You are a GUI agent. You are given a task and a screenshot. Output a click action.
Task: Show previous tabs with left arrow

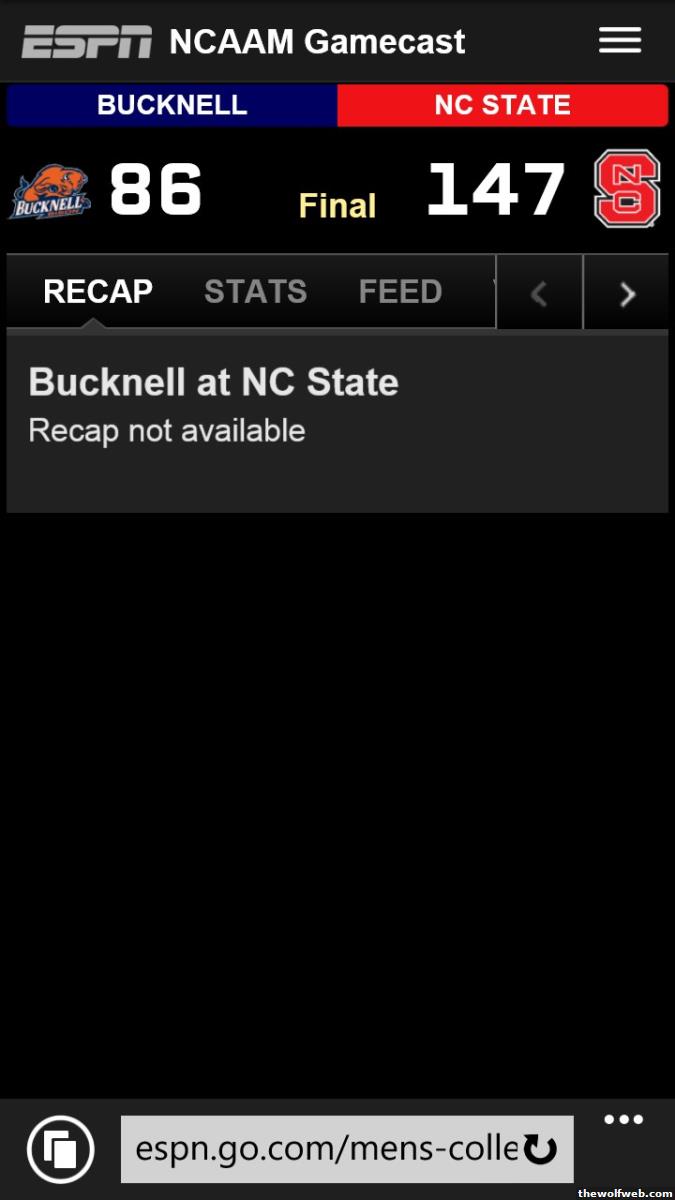point(539,293)
